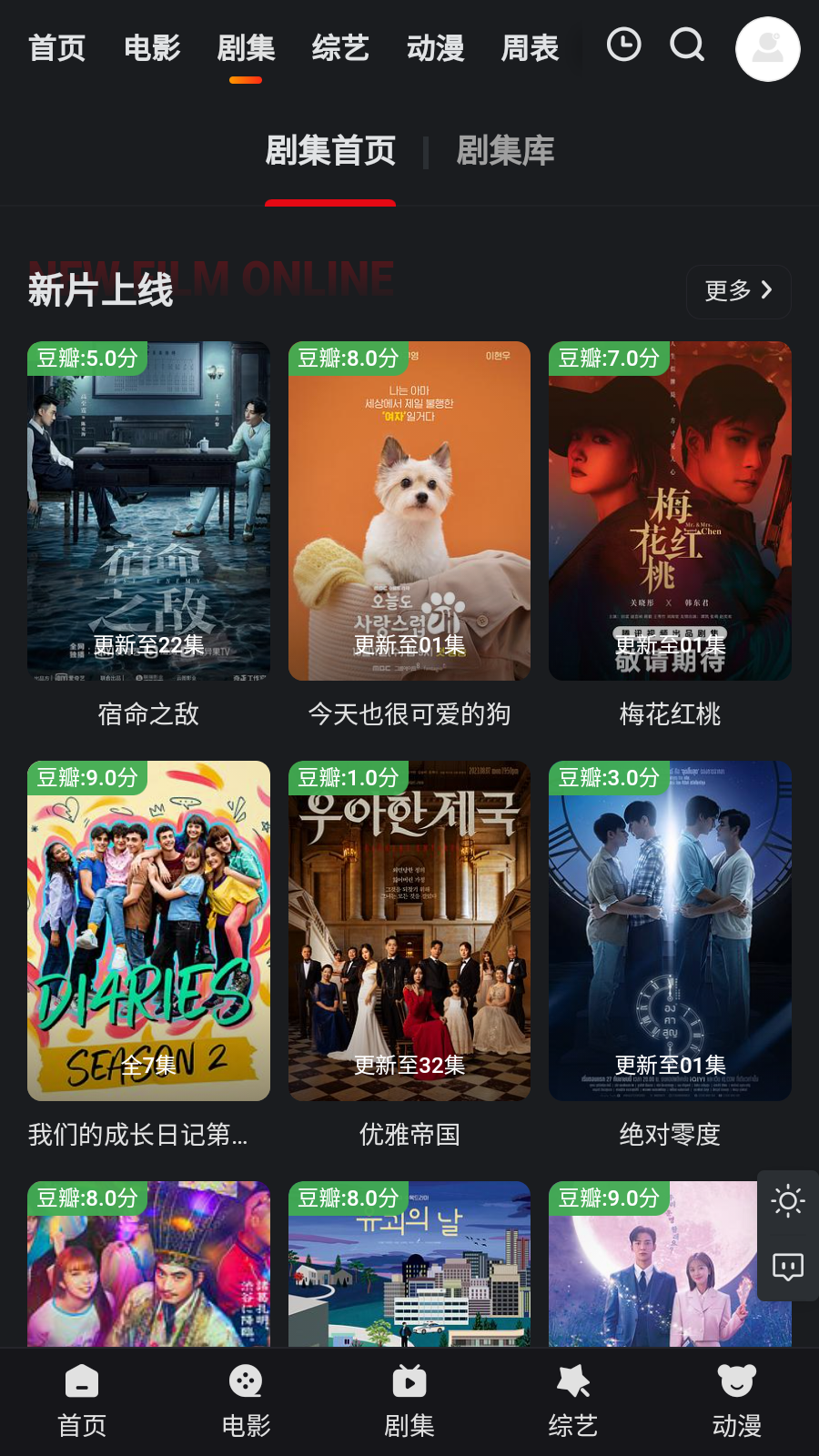Open the drama 优雅帝国

pyautogui.click(x=409, y=931)
